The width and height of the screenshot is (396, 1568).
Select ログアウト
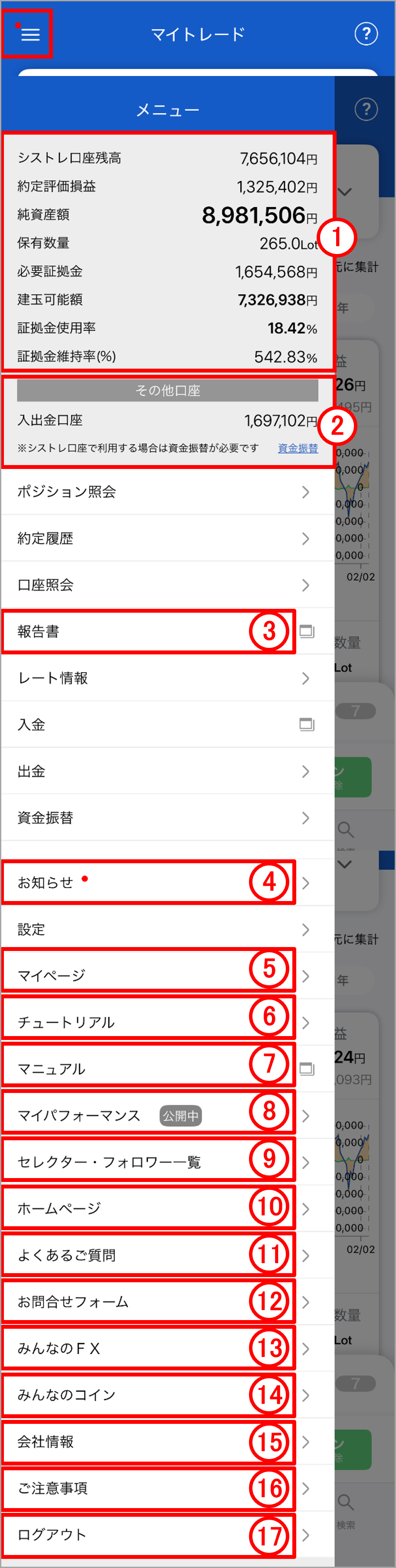[148, 1535]
